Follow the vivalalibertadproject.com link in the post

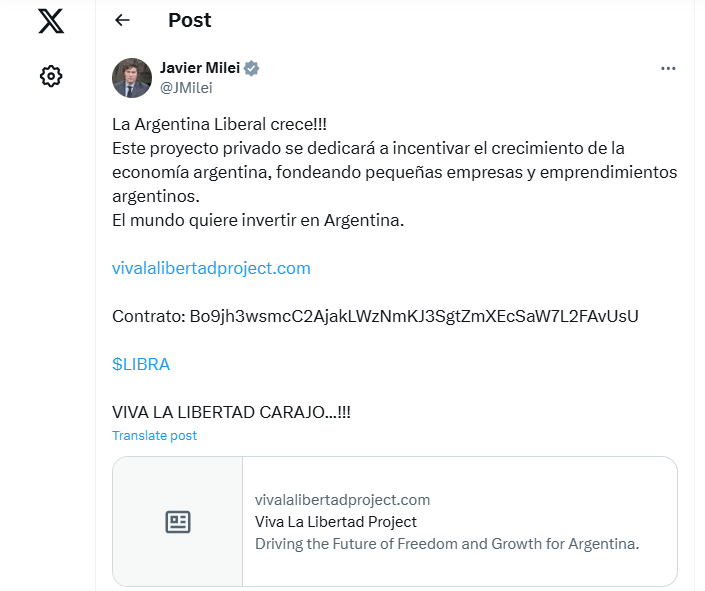[x=211, y=268]
